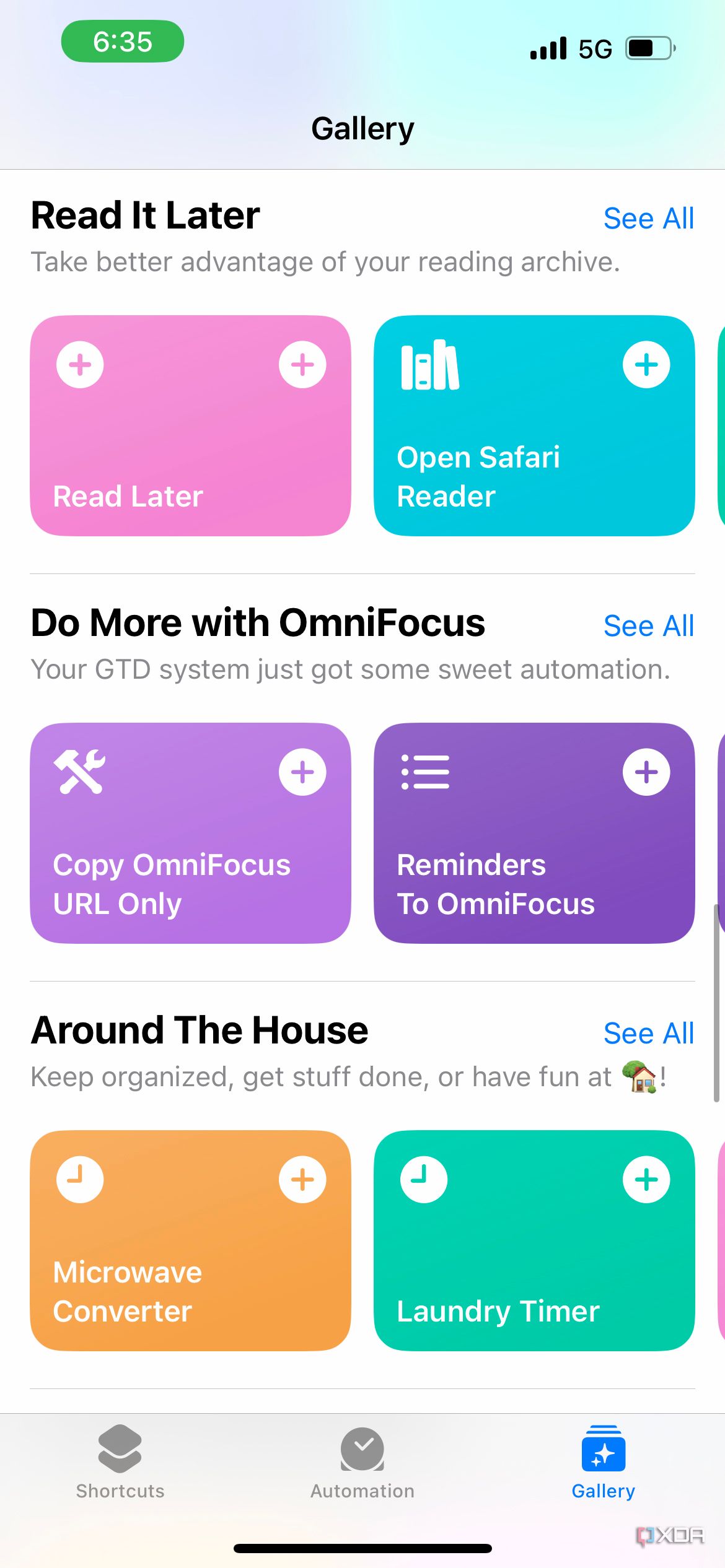Tap the green time indicator in status bar

click(x=121, y=41)
